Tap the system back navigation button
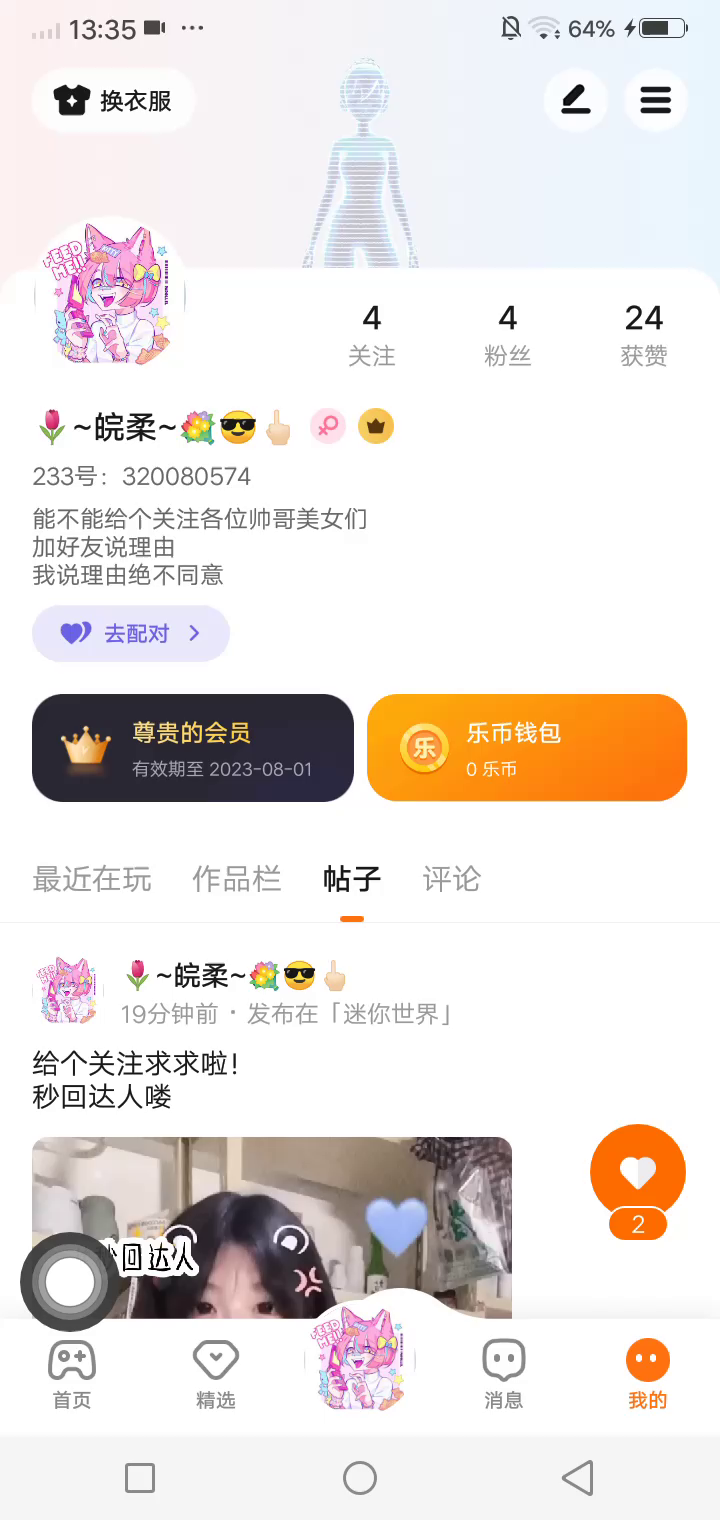 coord(577,1478)
